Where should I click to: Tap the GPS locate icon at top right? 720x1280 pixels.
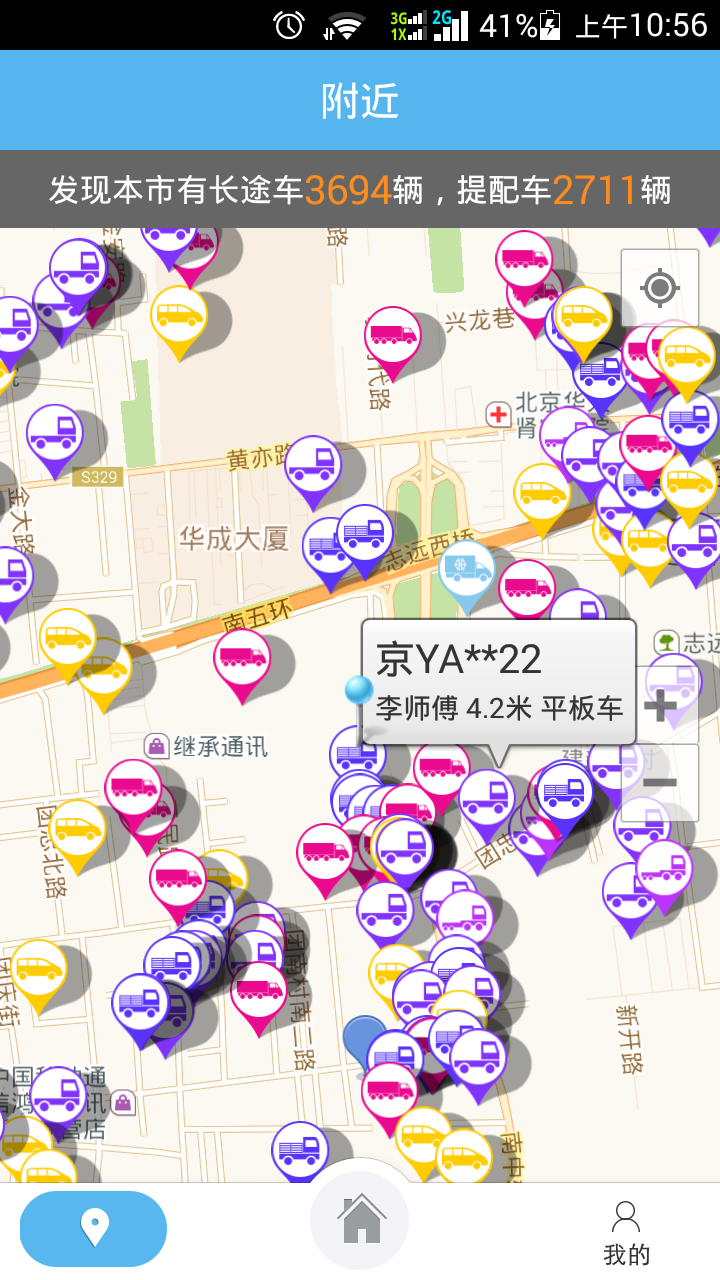(659, 287)
